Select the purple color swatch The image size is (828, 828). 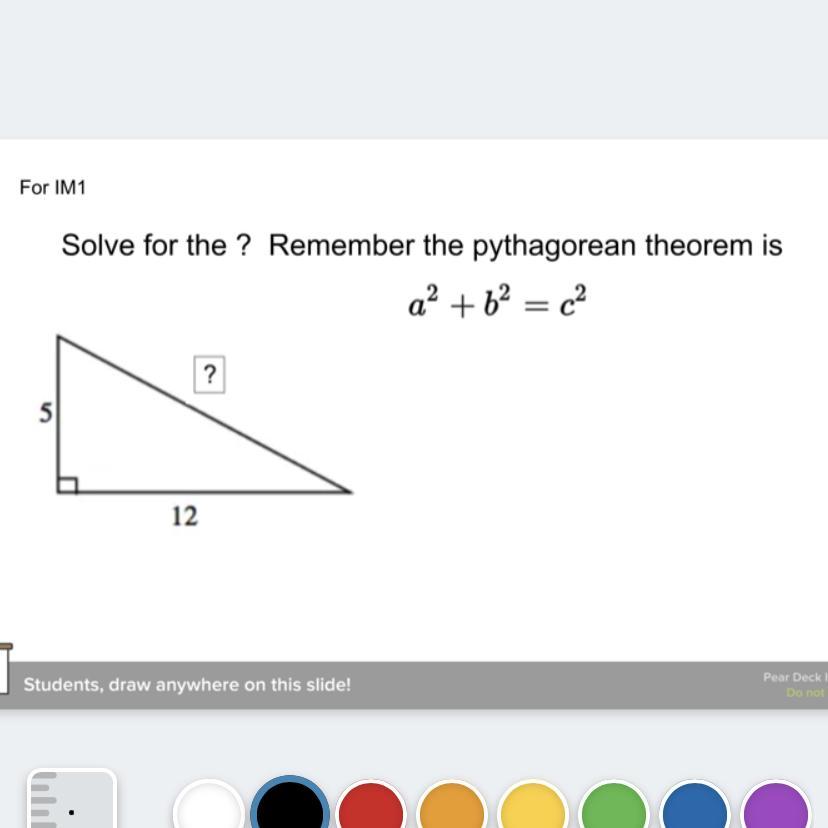click(776, 808)
